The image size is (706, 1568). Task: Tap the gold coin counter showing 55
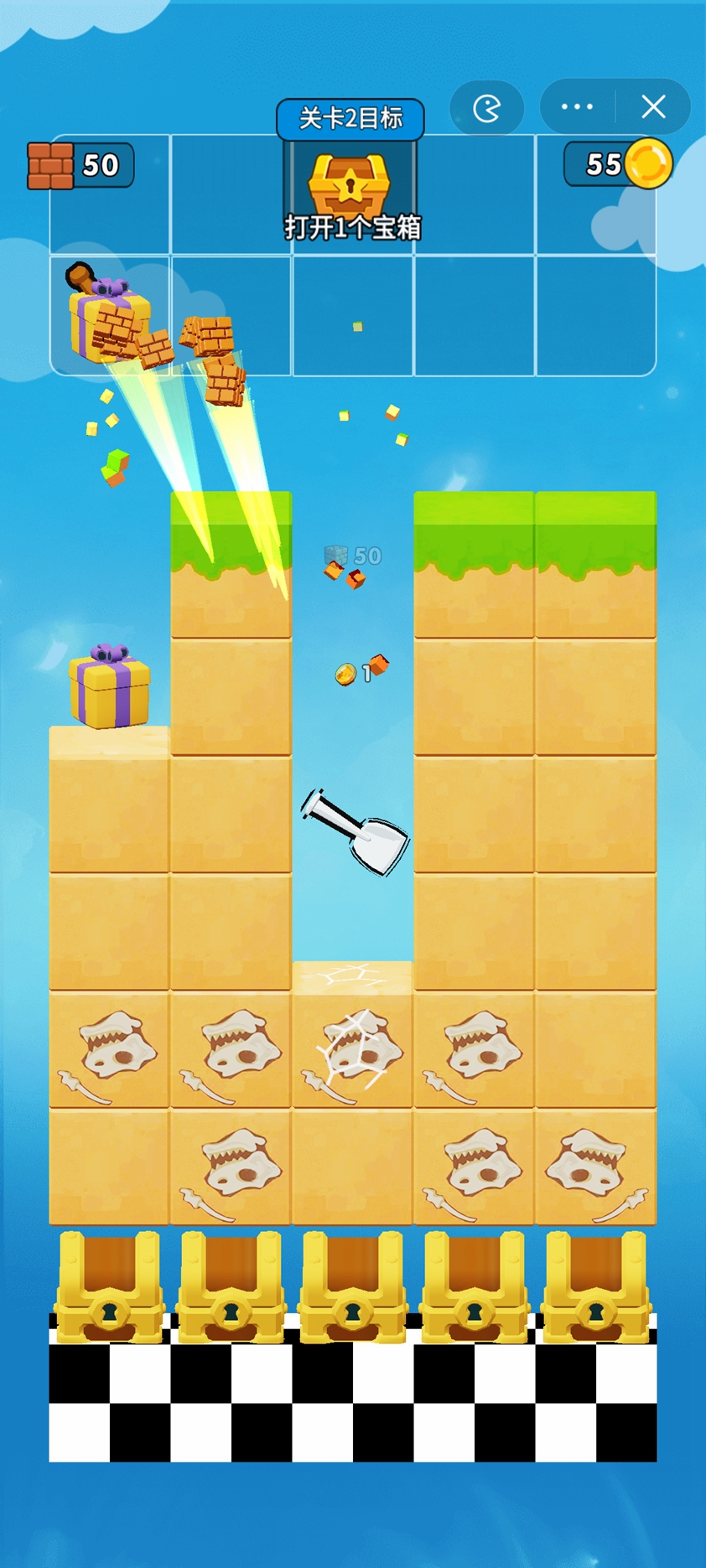coord(618,164)
